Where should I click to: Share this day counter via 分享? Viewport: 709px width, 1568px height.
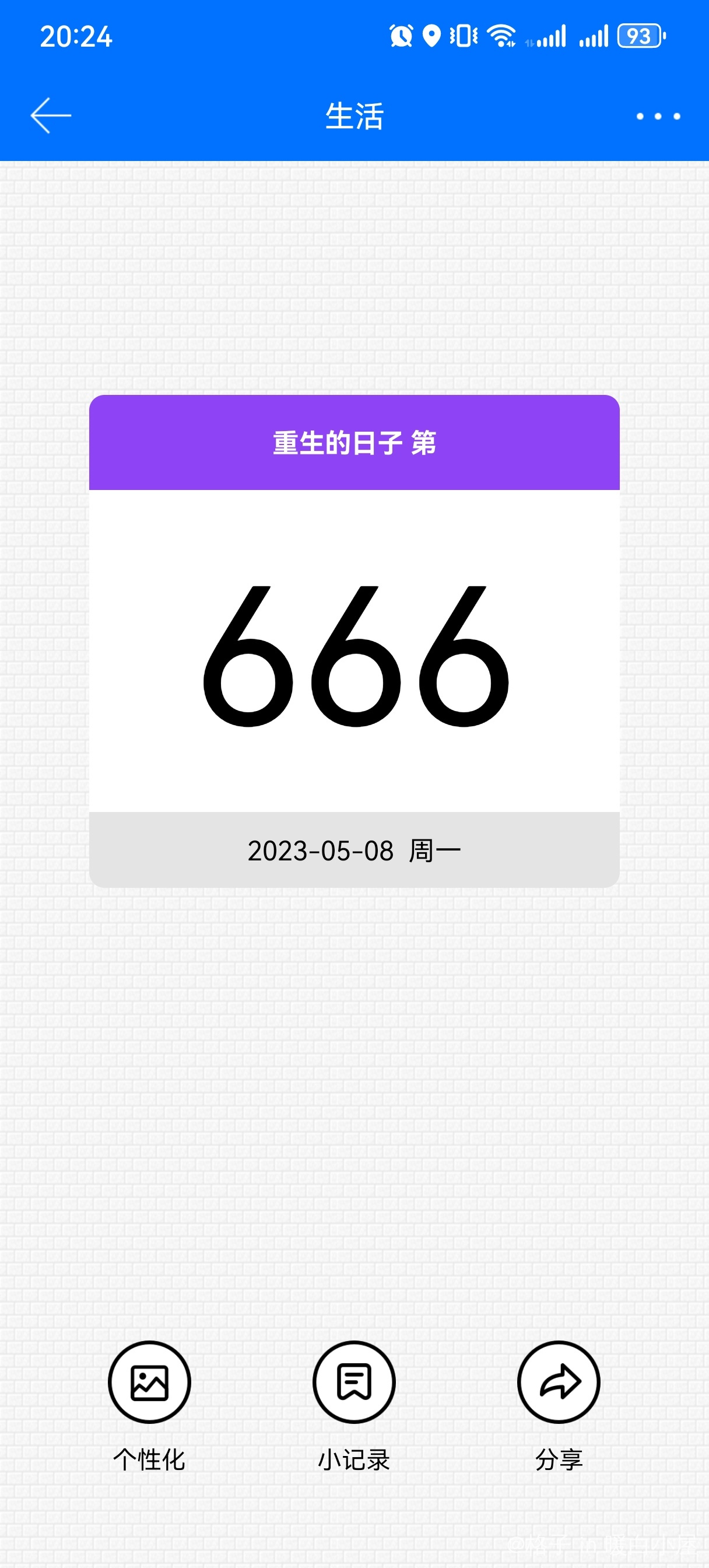coord(558,1382)
